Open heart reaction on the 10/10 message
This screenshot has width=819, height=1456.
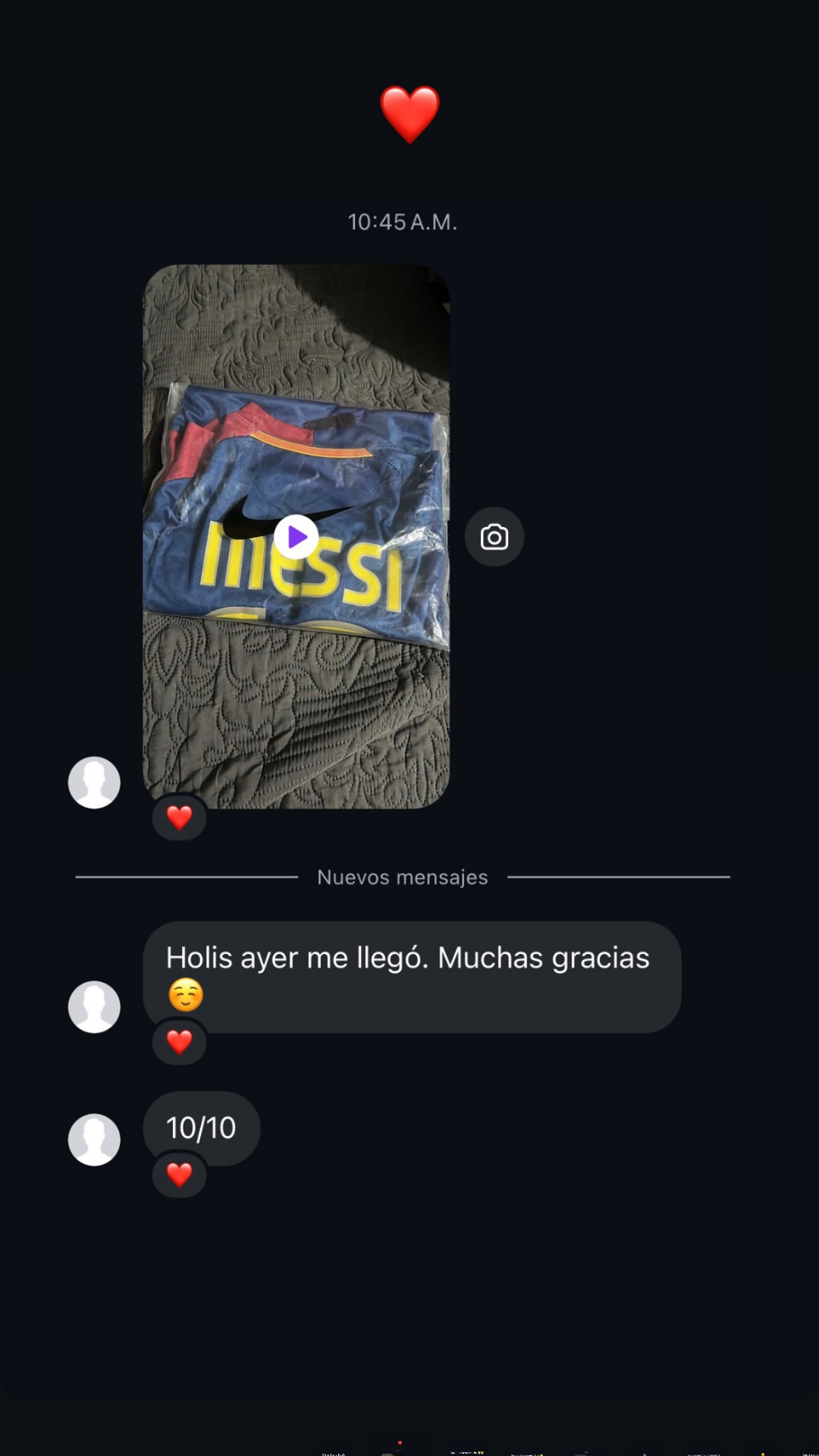180,1175
